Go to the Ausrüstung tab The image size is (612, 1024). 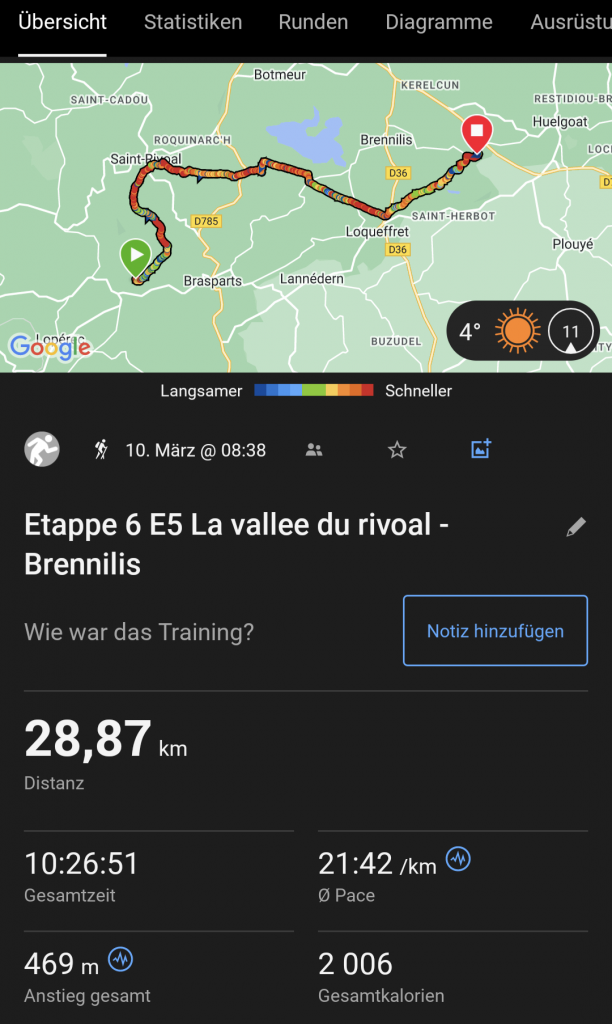click(570, 22)
